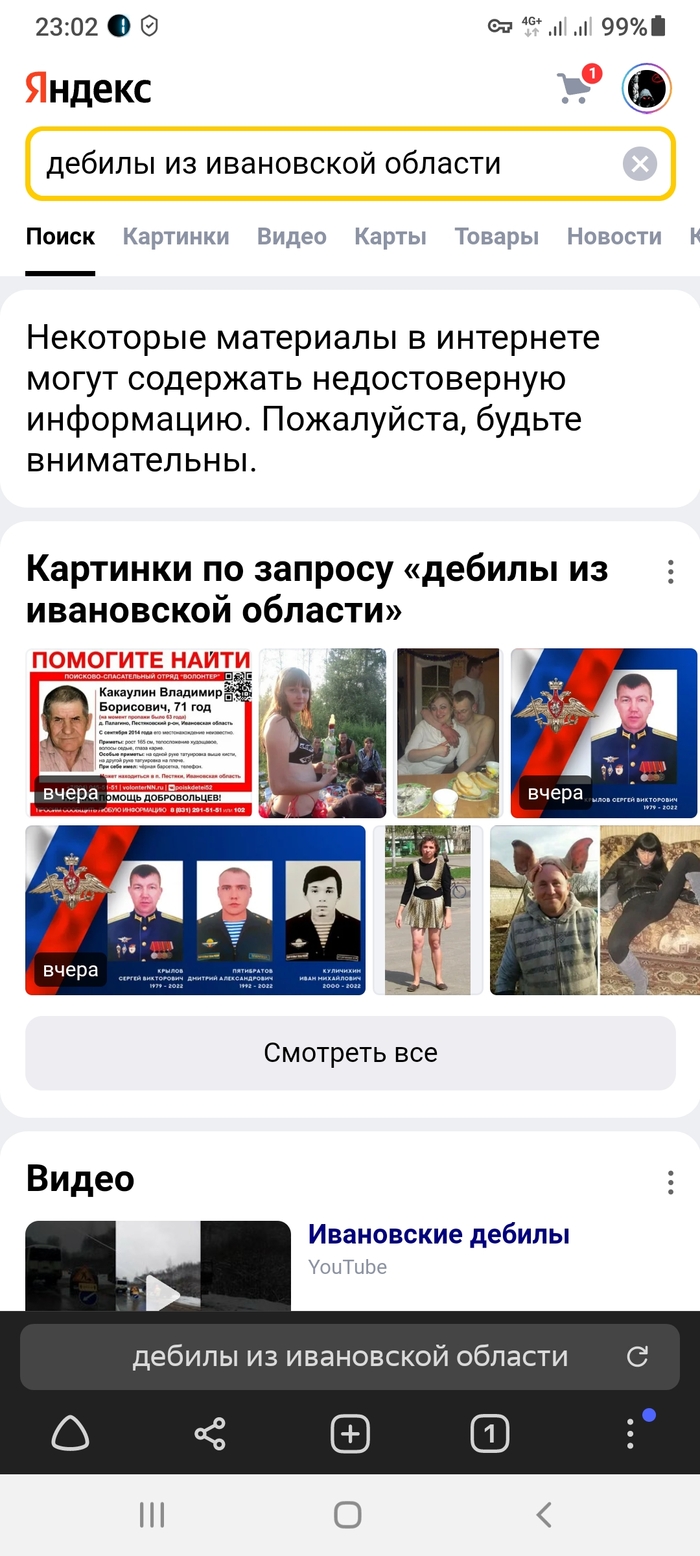Clear the search query text
This screenshot has height=1556, width=700.
[640, 163]
